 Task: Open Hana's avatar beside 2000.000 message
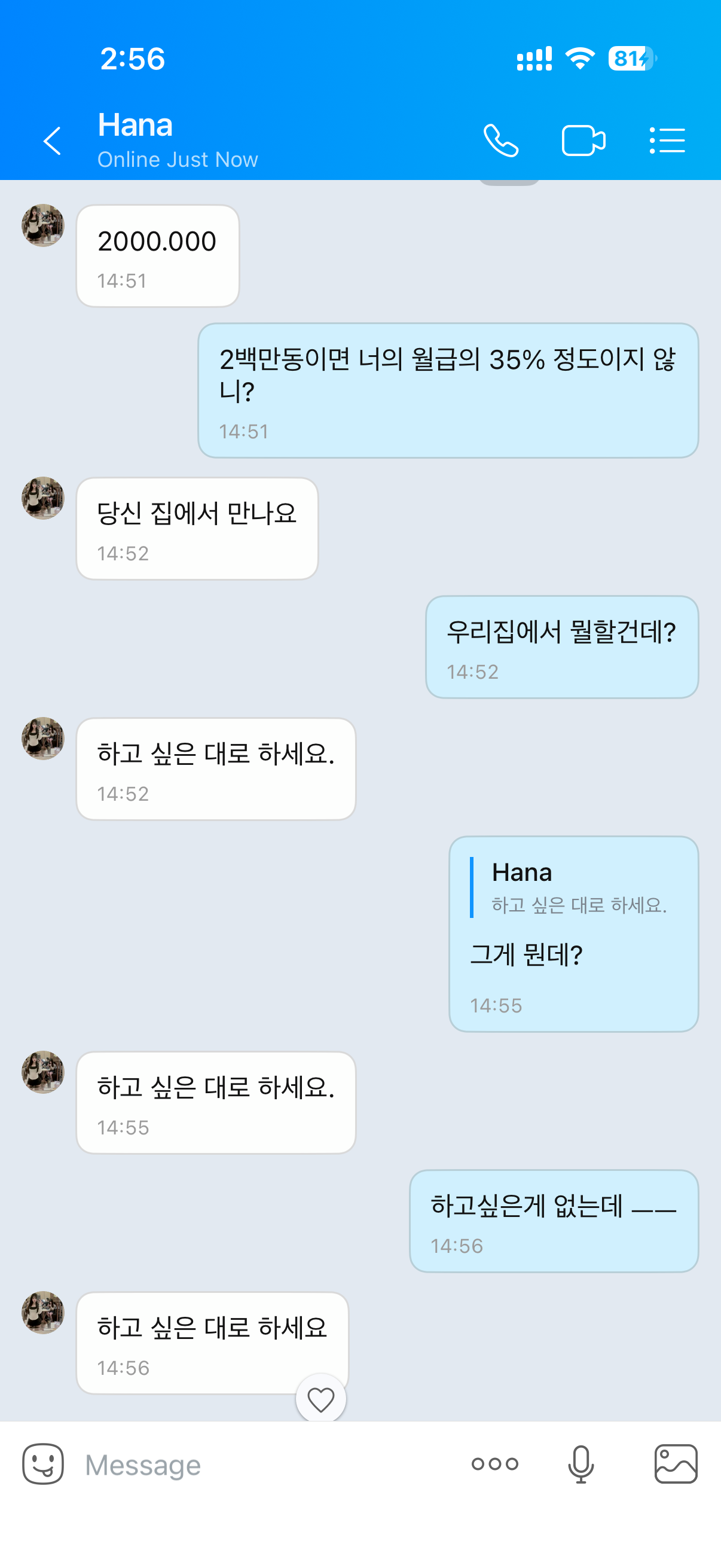(42, 225)
